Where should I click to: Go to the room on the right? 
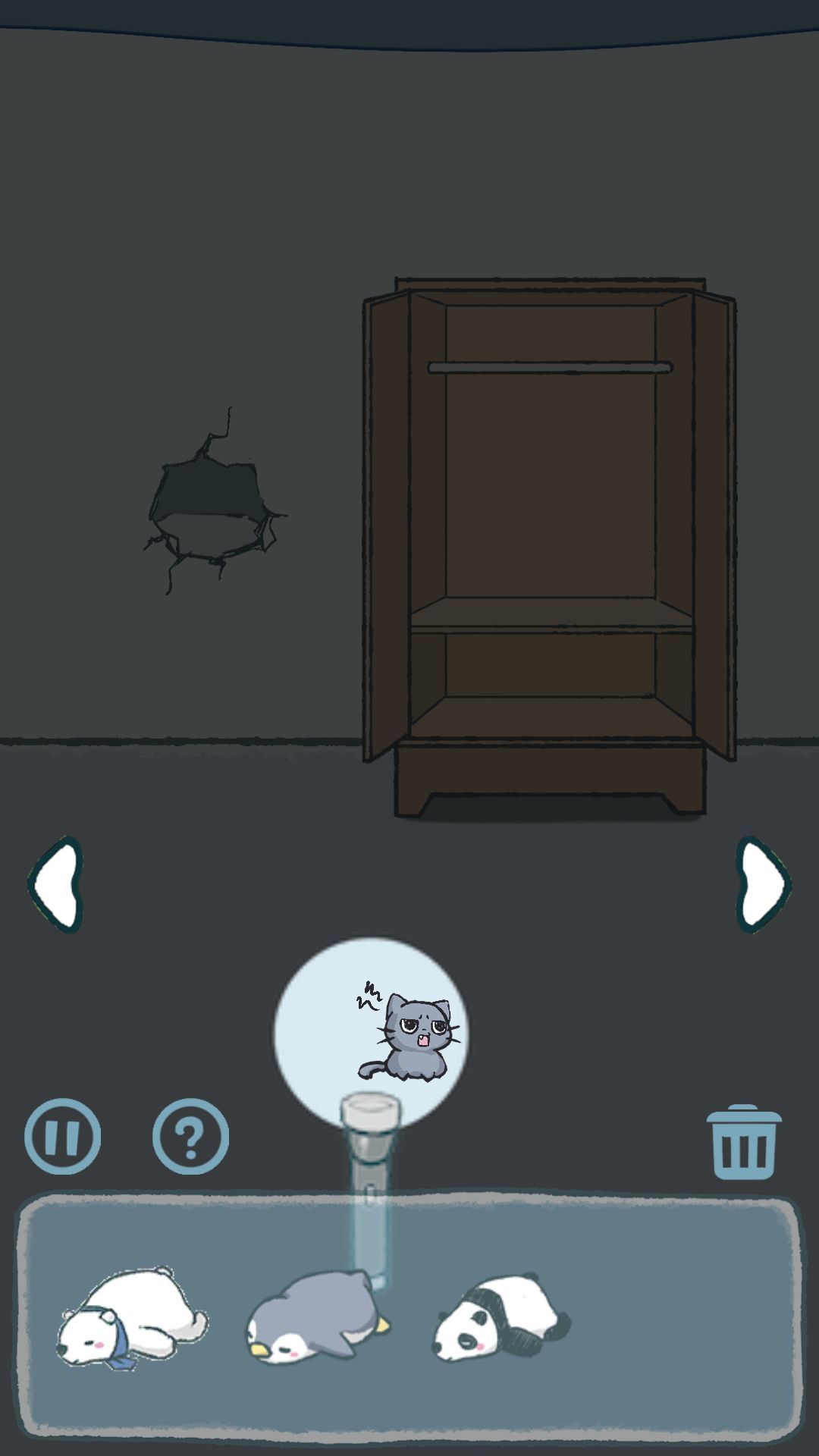pyautogui.click(x=763, y=884)
